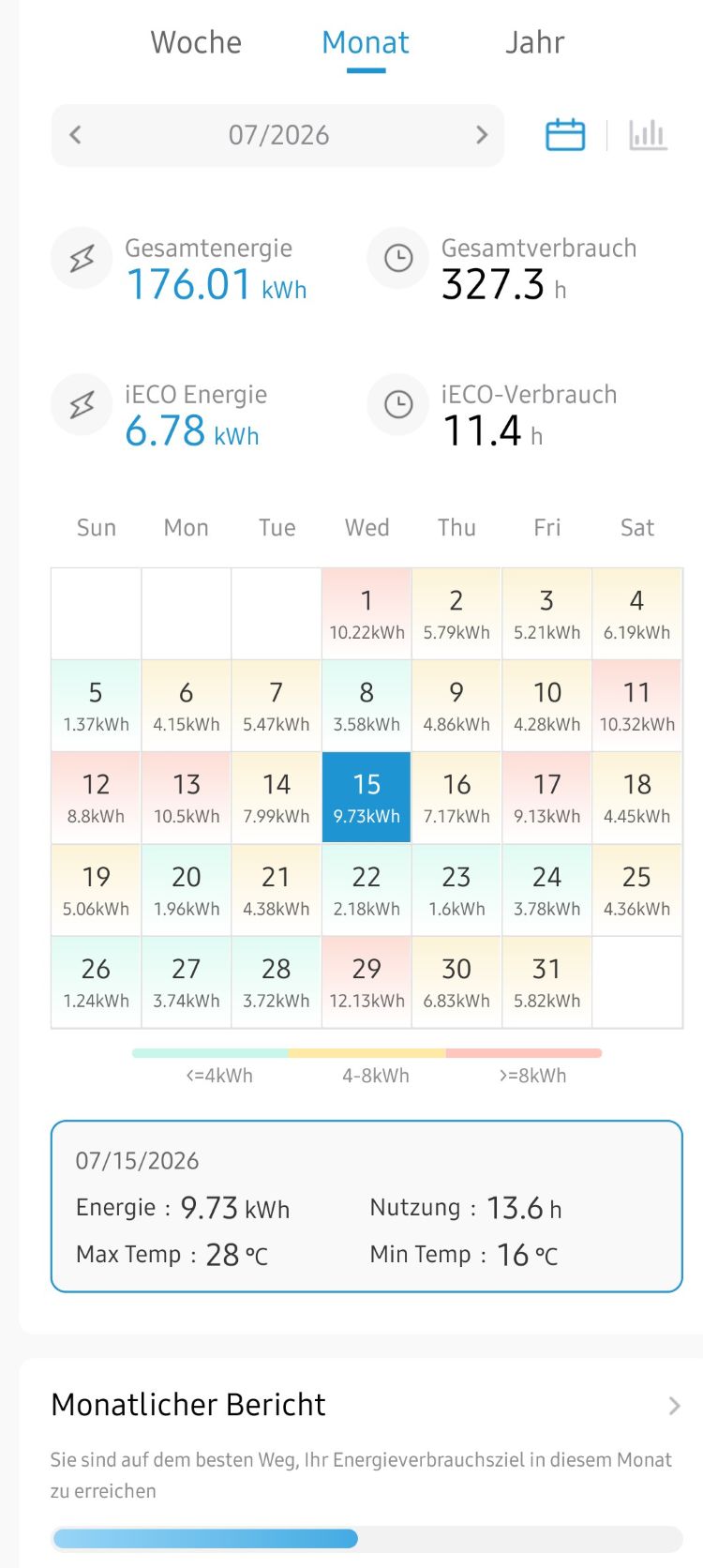Switch to the Woche tab
The height and width of the screenshot is (1568, 703).
[196, 42]
